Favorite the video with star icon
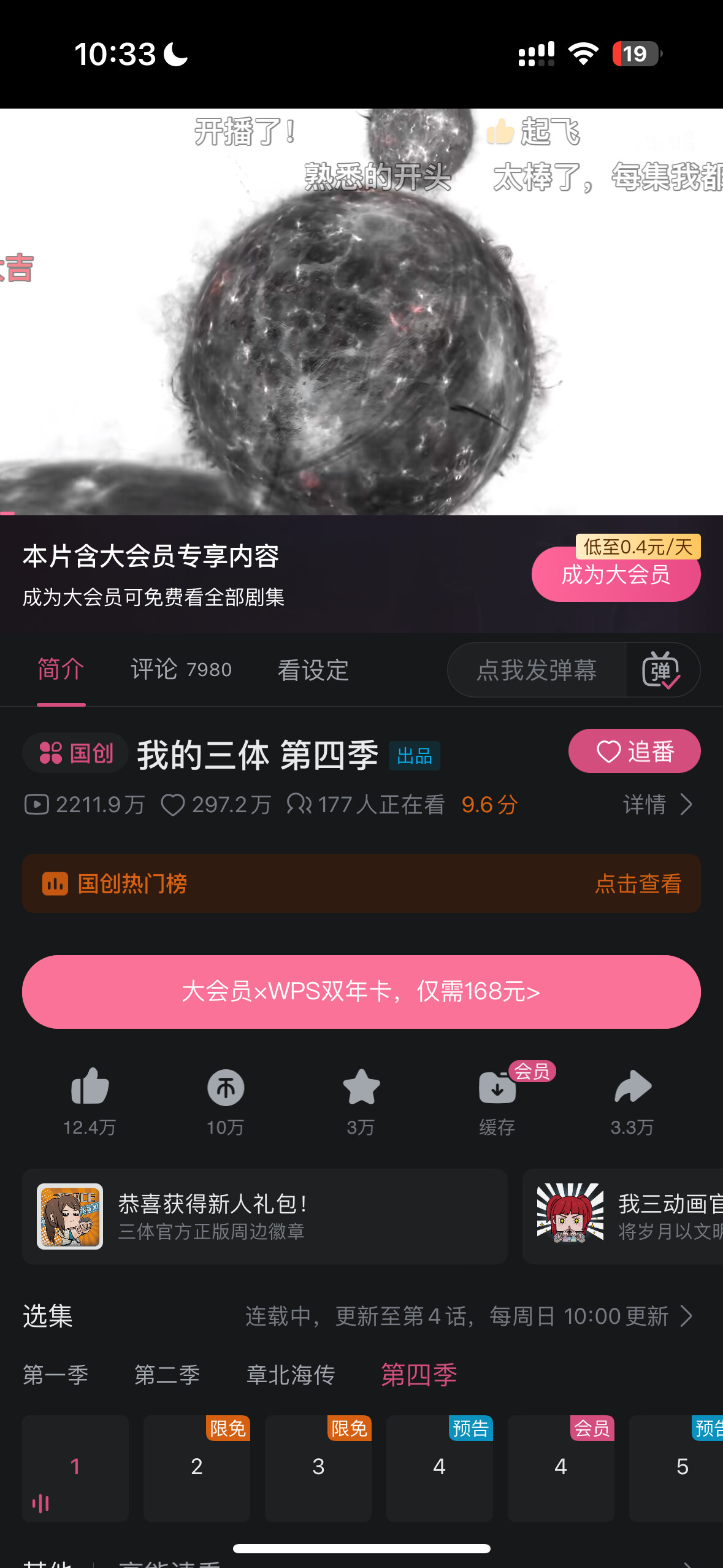Image resolution: width=723 pixels, height=1568 pixels. point(361,1088)
